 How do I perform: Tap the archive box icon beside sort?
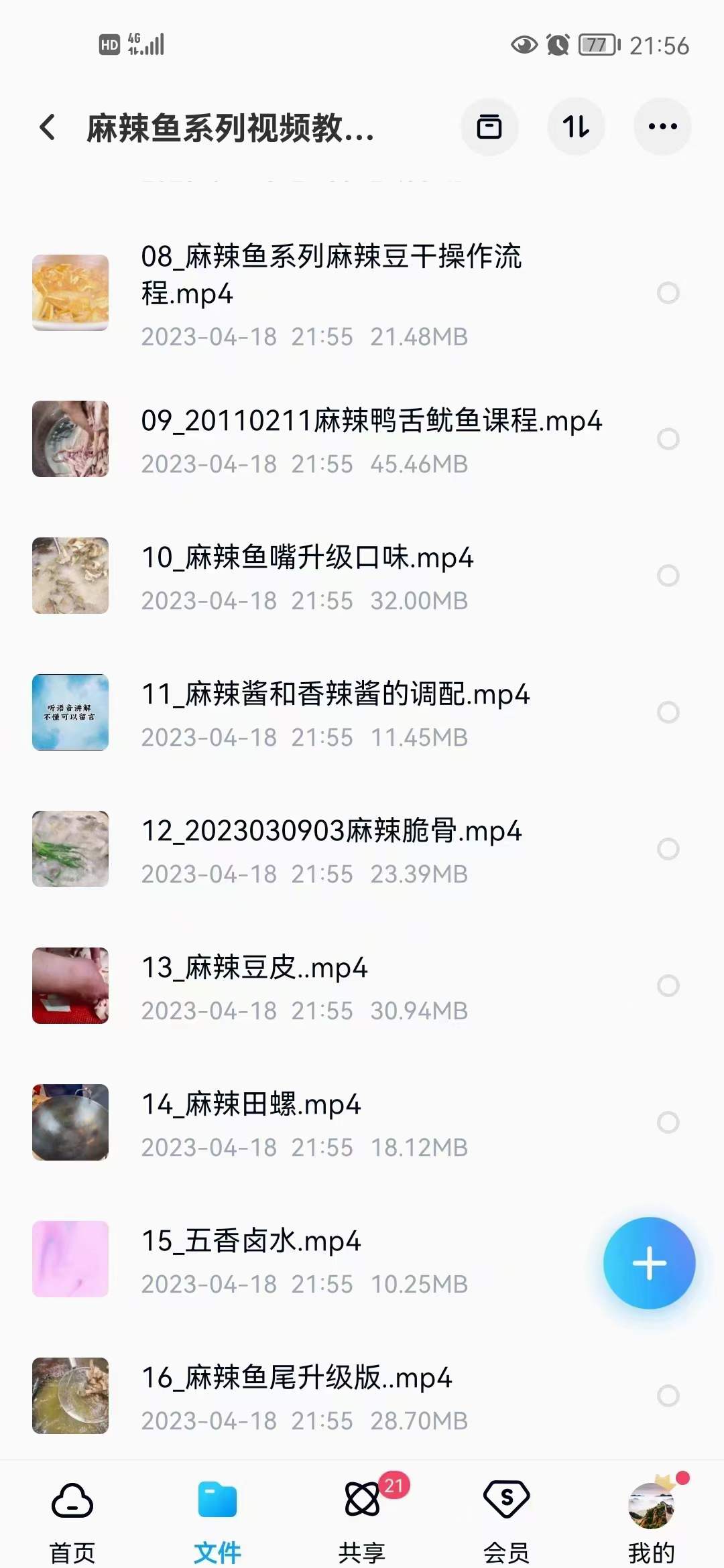click(489, 126)
